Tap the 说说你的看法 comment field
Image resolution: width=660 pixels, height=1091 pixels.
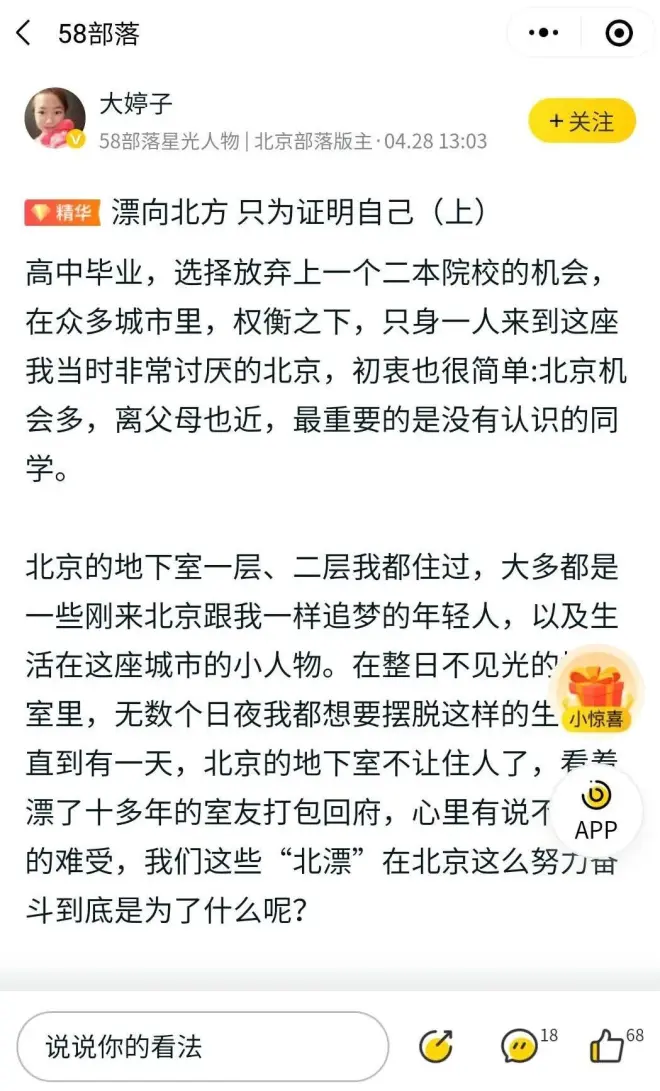pyautogui.click(x=202, y=1046)
